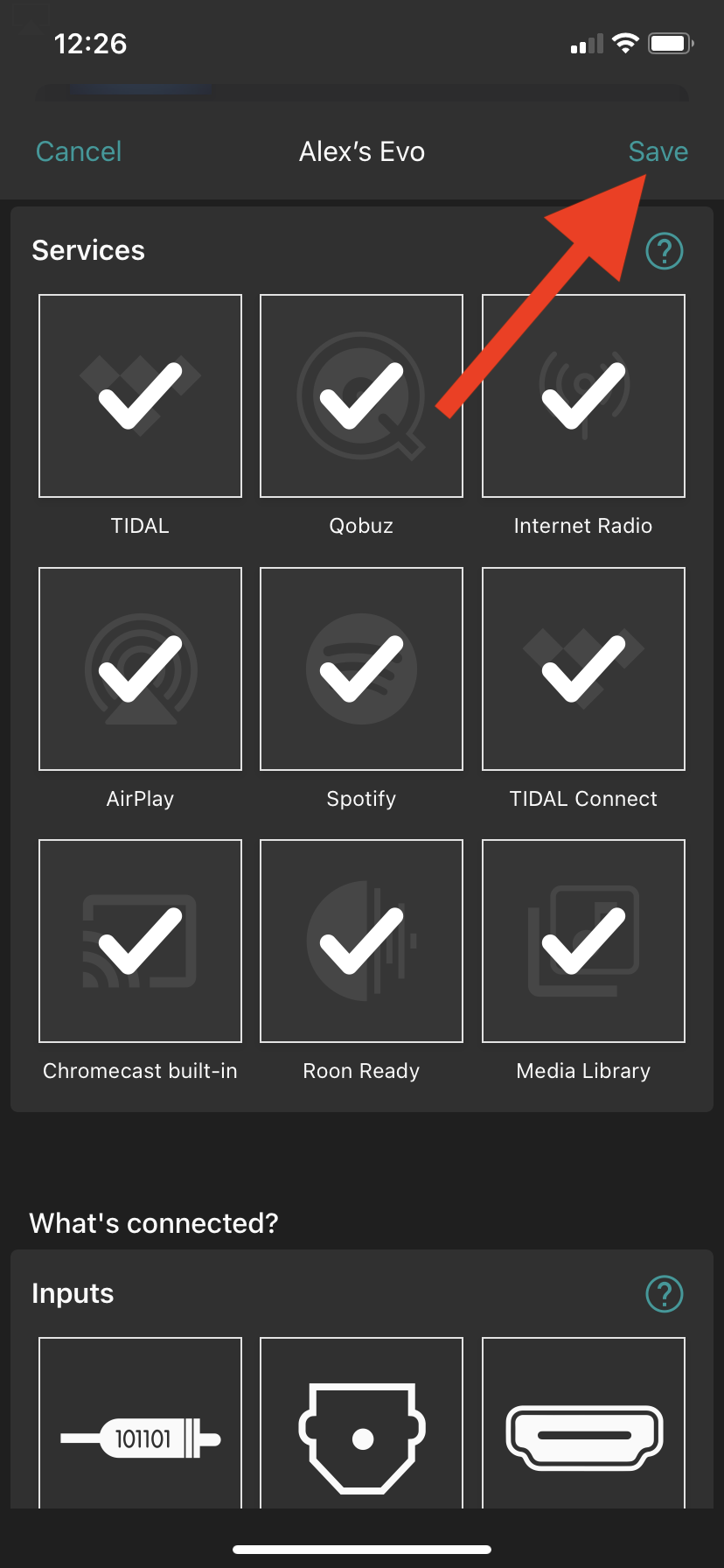Screen dimensions: 724x1568
Task: Uncheck Chromecast built-in tile
Action: point(140,941)
